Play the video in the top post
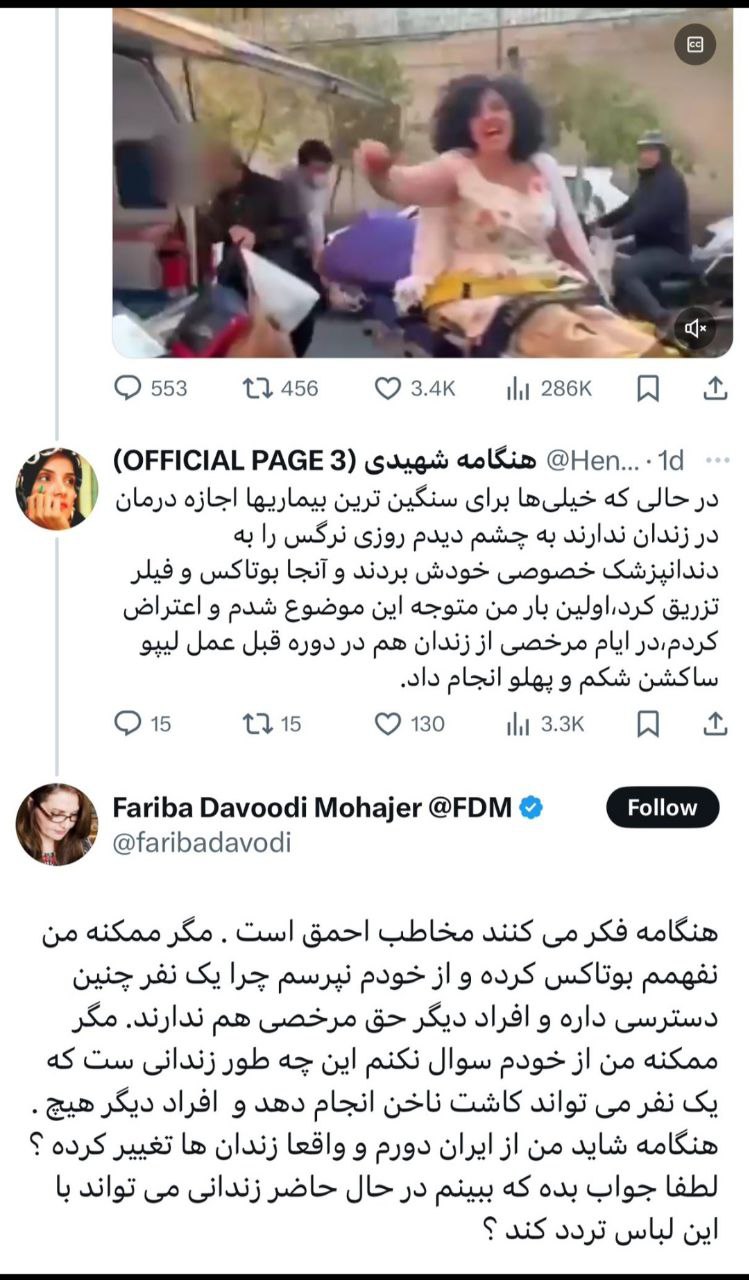Viewport: 749px width, 1280px height. click(x=422, y=182)
